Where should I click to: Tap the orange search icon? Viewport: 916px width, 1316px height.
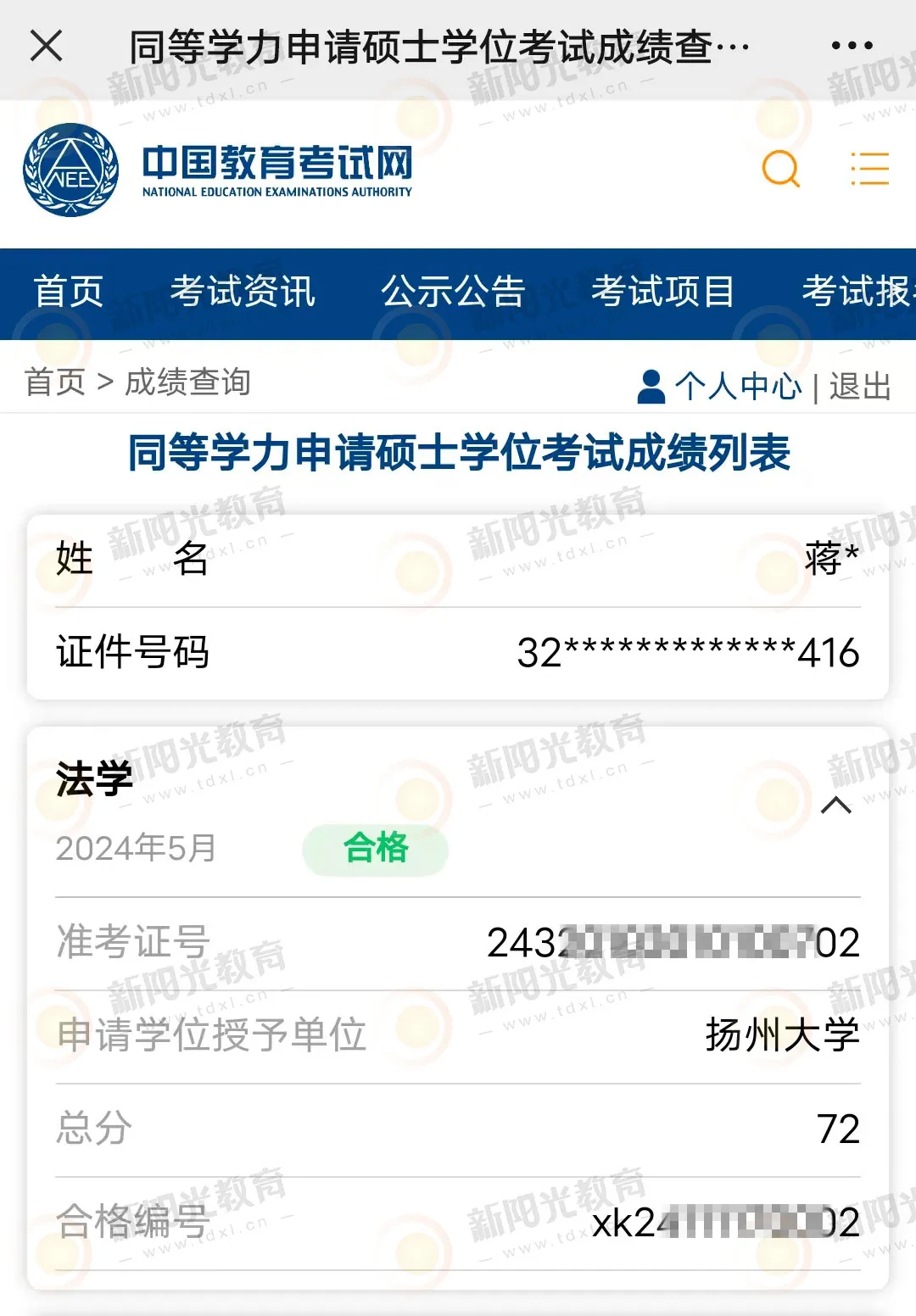pos(781,169)
